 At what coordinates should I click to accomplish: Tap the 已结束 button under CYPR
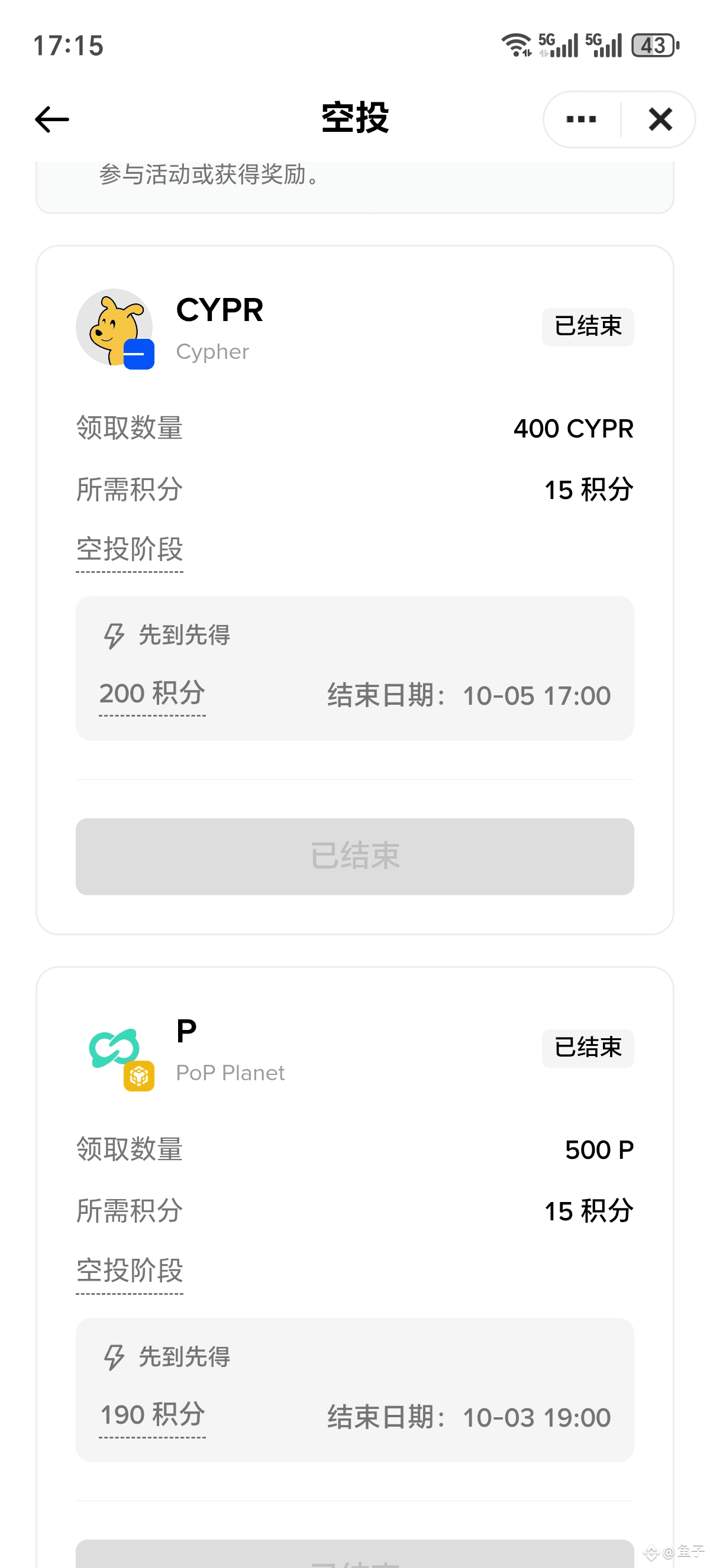click(x=355, y=856)
